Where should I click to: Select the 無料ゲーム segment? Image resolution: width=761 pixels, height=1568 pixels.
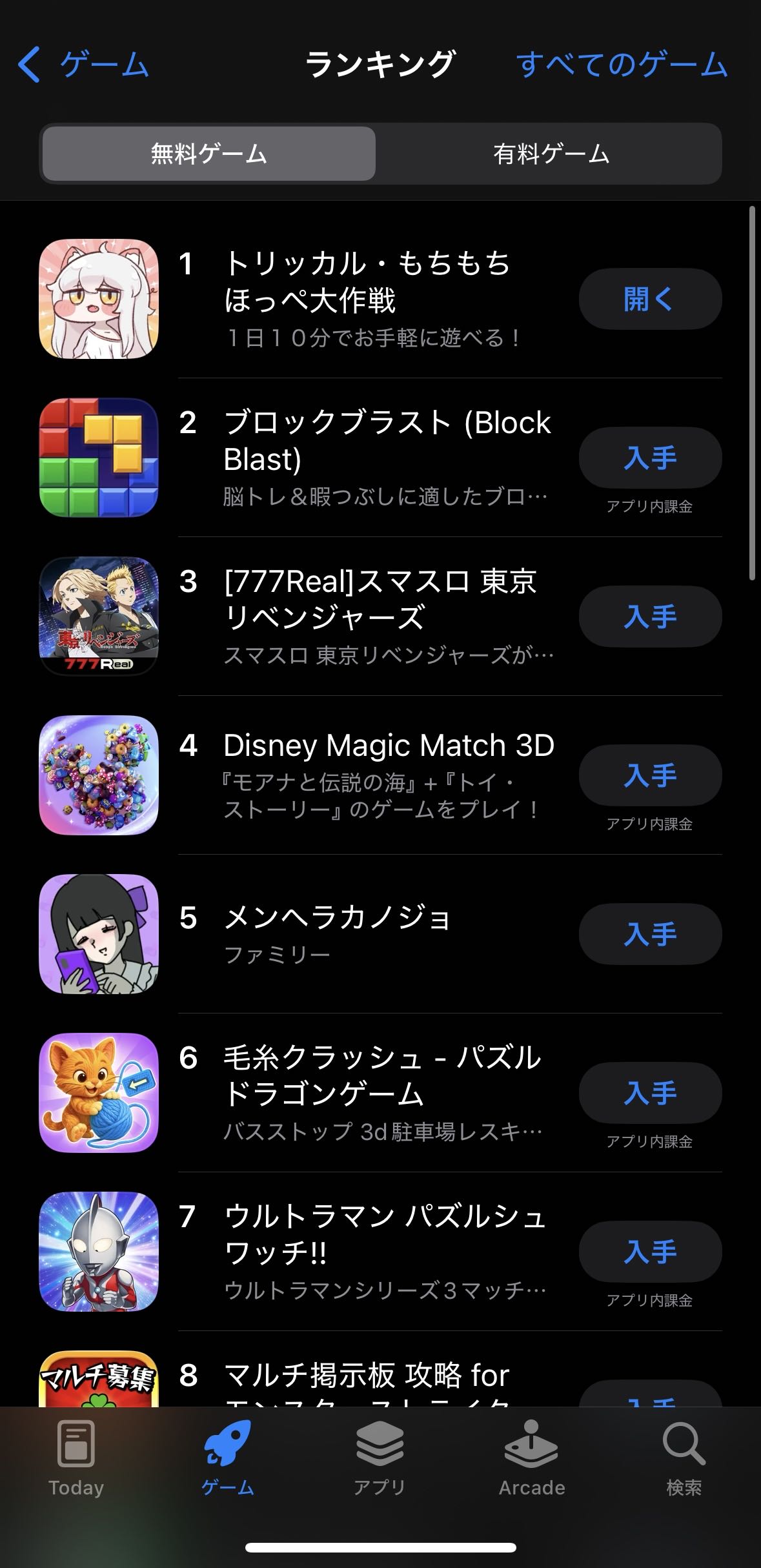tap(208, 154)
